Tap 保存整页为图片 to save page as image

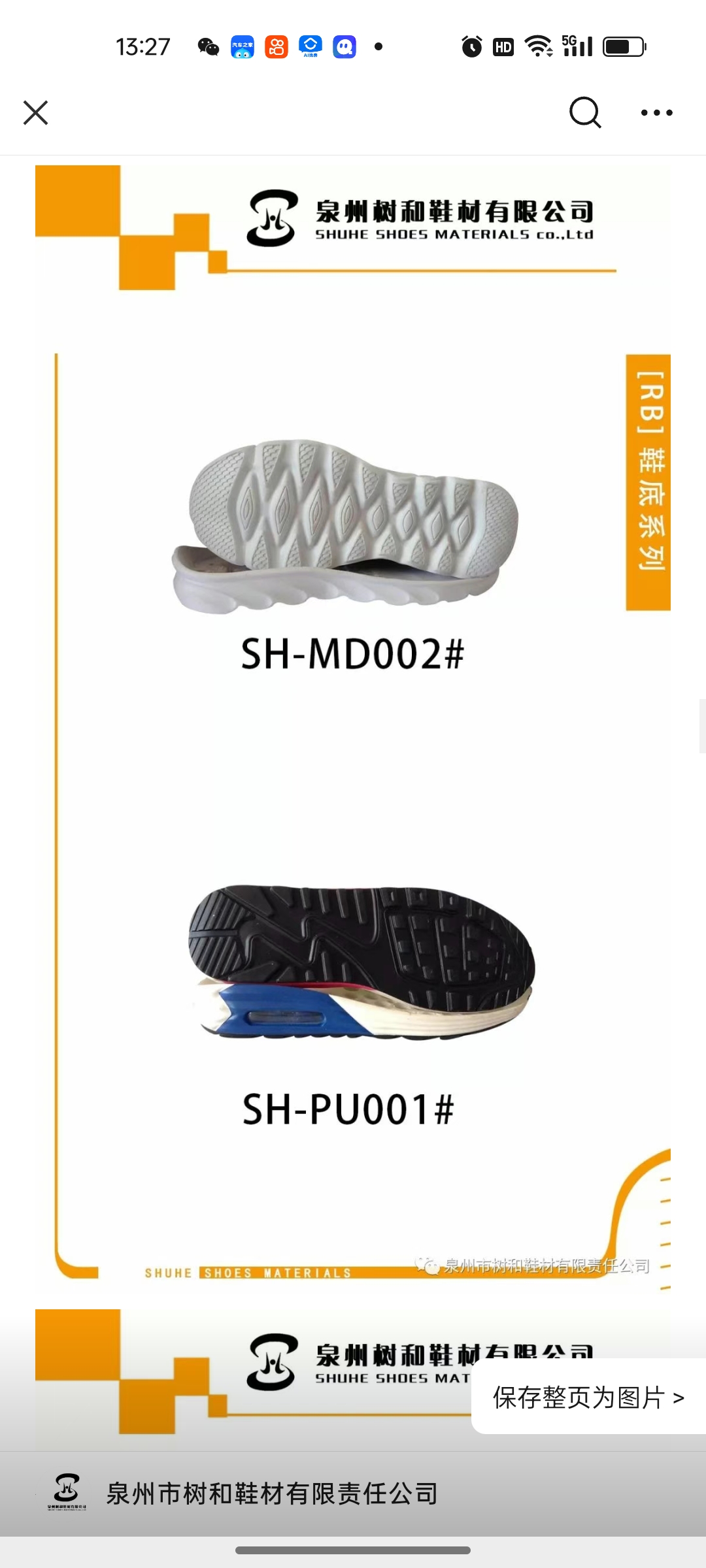click(x=588, y=1397)
